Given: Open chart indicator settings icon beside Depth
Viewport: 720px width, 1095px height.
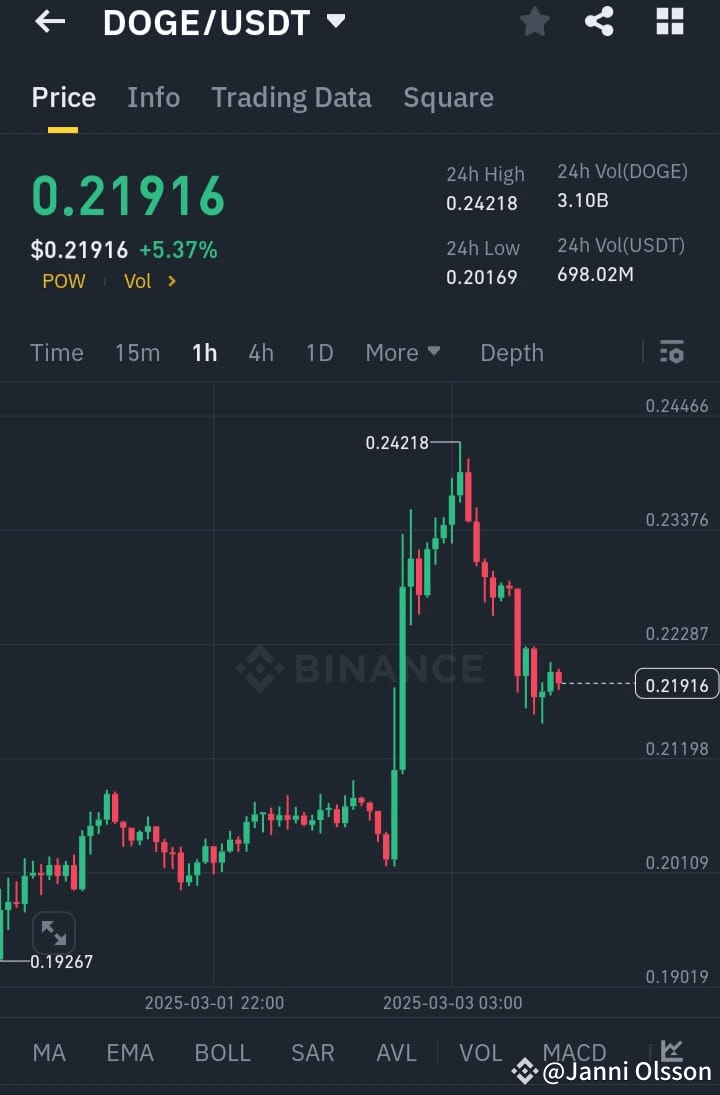Looking at the screenshot, I should (x=671, y=352).
